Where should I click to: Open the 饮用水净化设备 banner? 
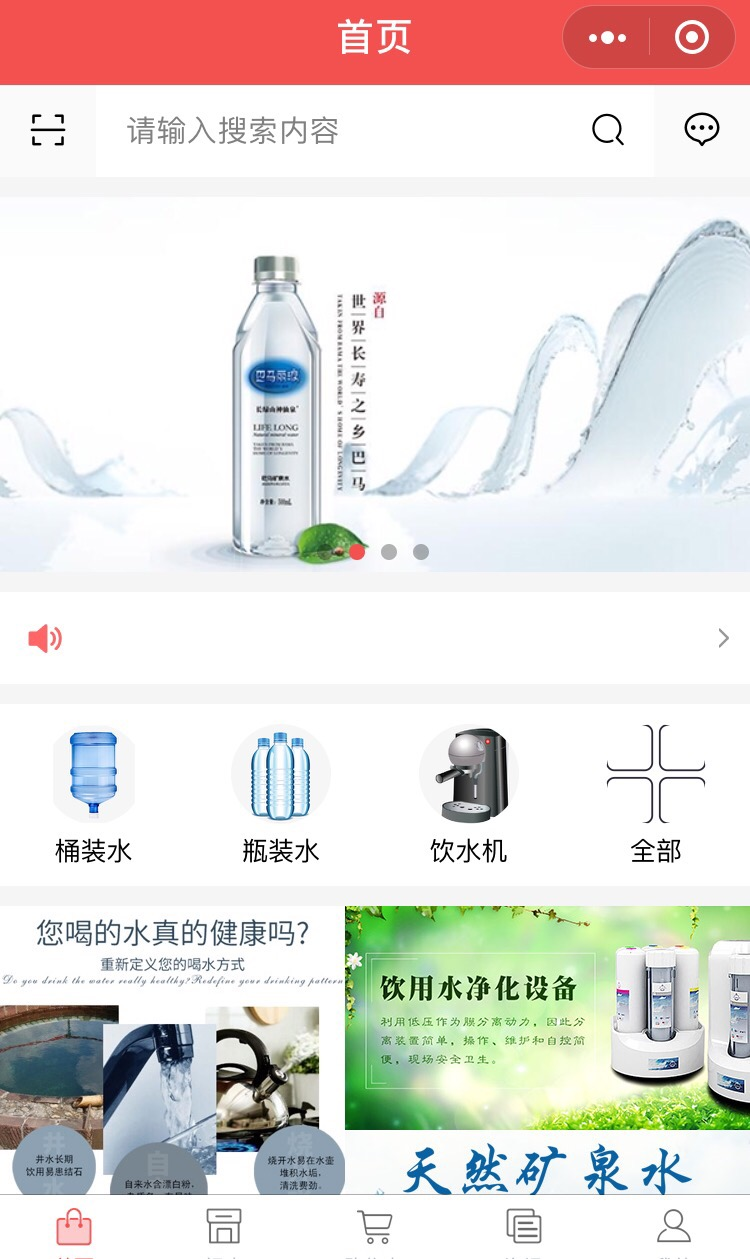point(547,1018)
